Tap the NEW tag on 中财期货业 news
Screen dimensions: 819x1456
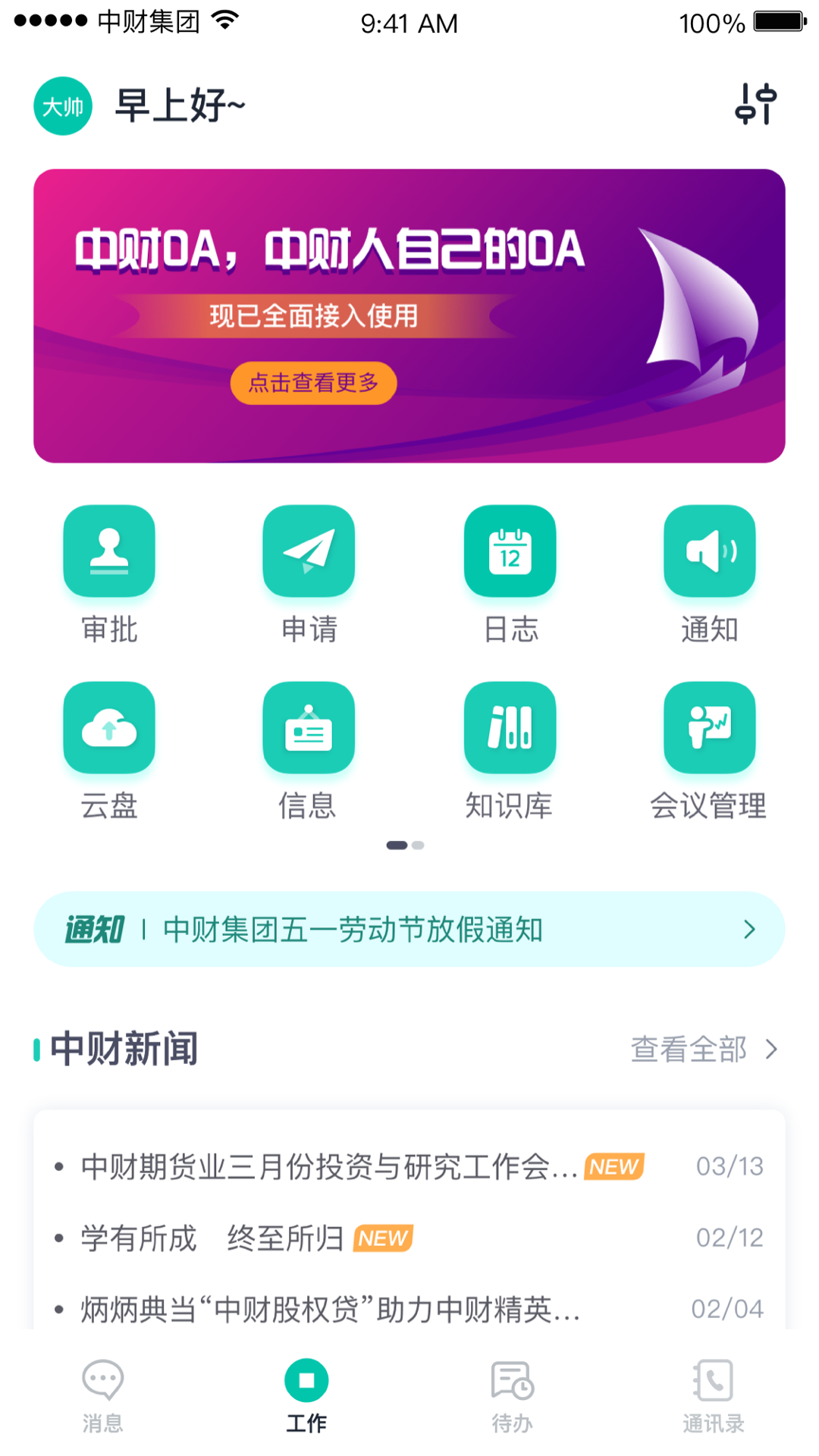(x=611, y=1166)
